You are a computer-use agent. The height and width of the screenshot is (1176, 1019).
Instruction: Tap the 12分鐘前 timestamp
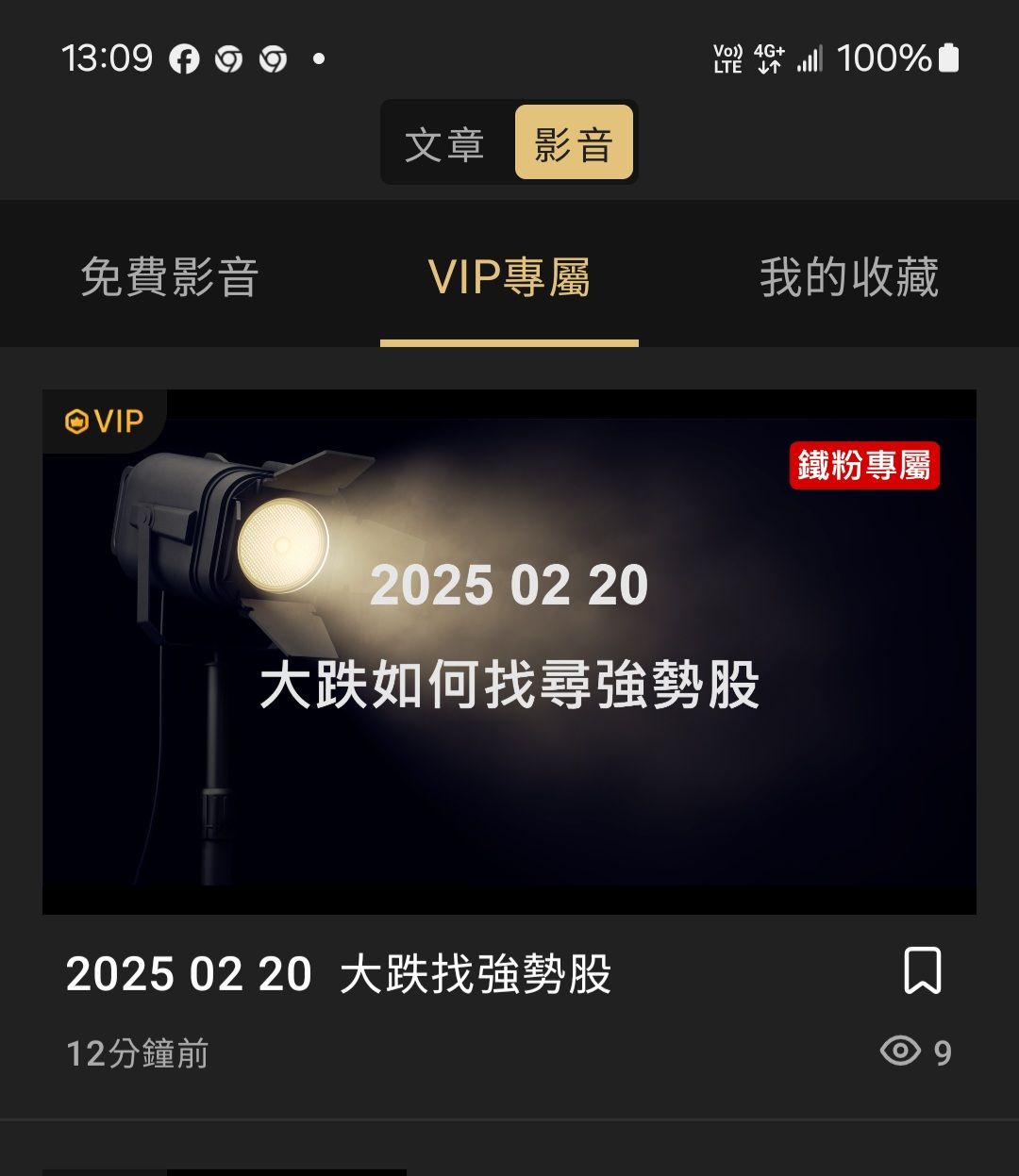[138, 1055]
